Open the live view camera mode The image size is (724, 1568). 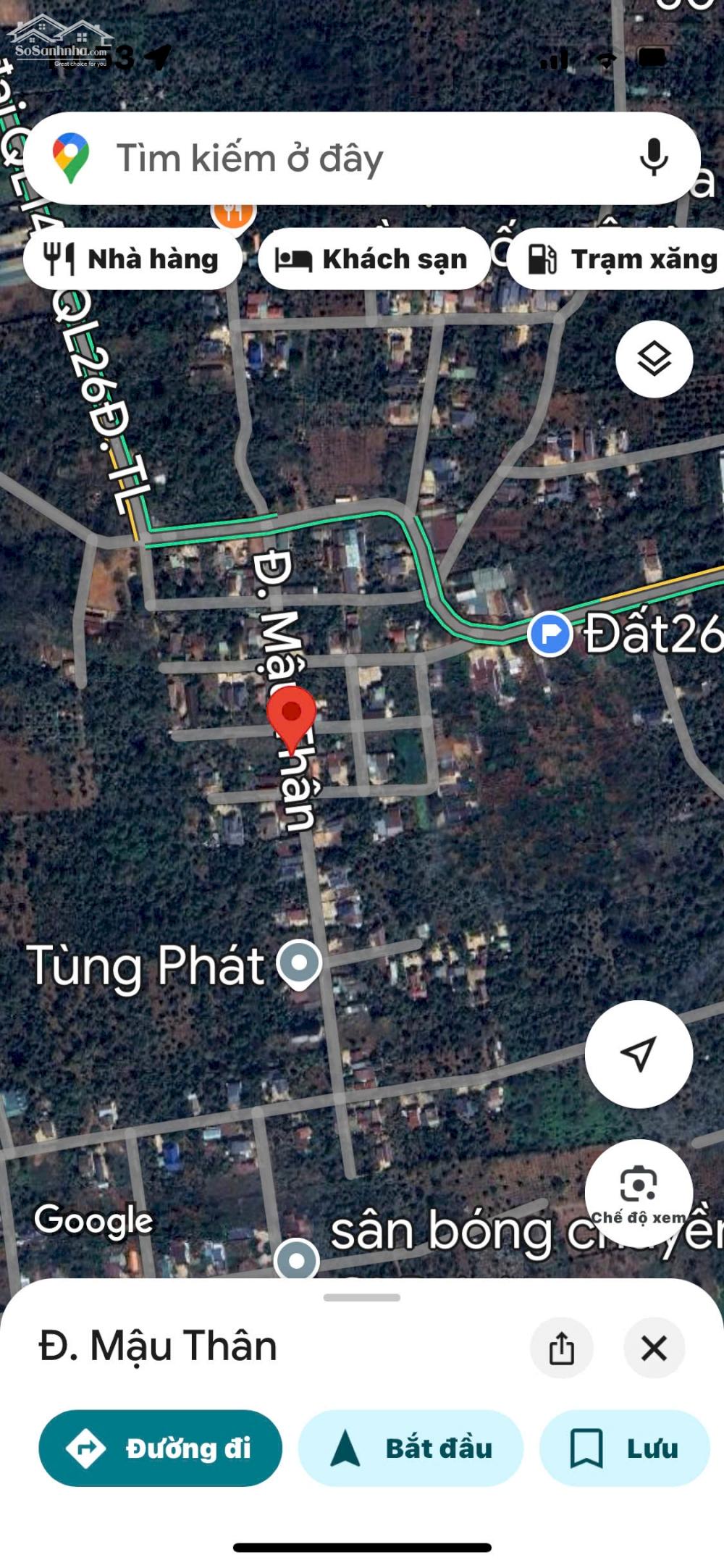[x=639, y=1193]
